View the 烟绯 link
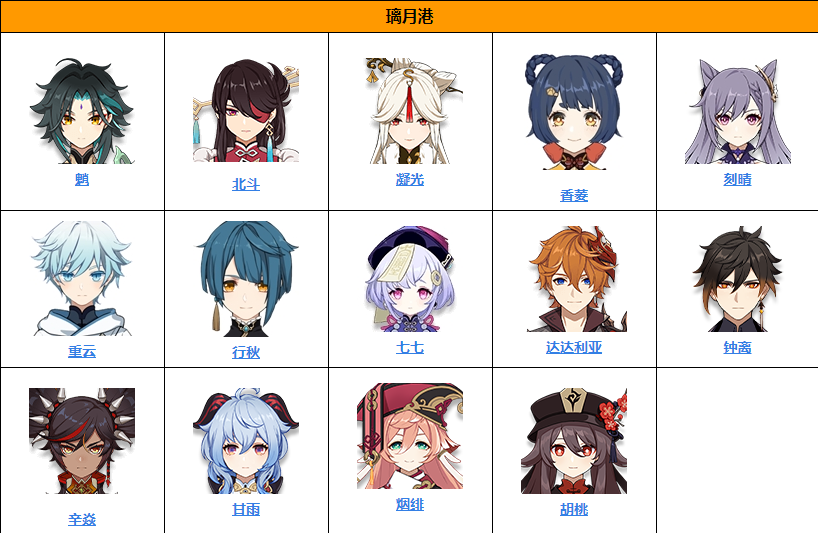818x533 pixels. click(410, 504)
